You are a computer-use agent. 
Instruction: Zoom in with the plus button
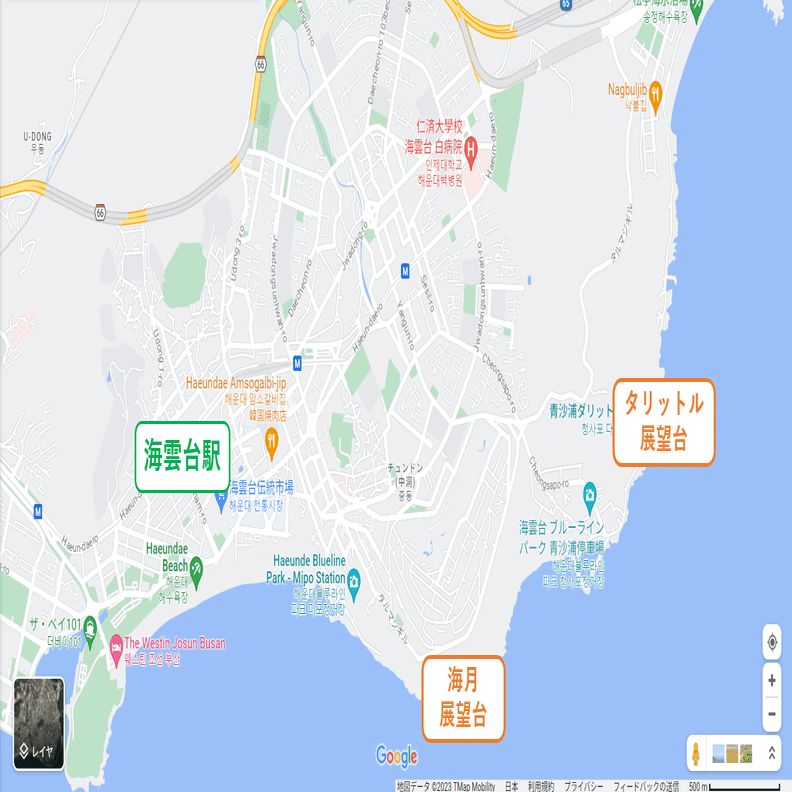771,680
